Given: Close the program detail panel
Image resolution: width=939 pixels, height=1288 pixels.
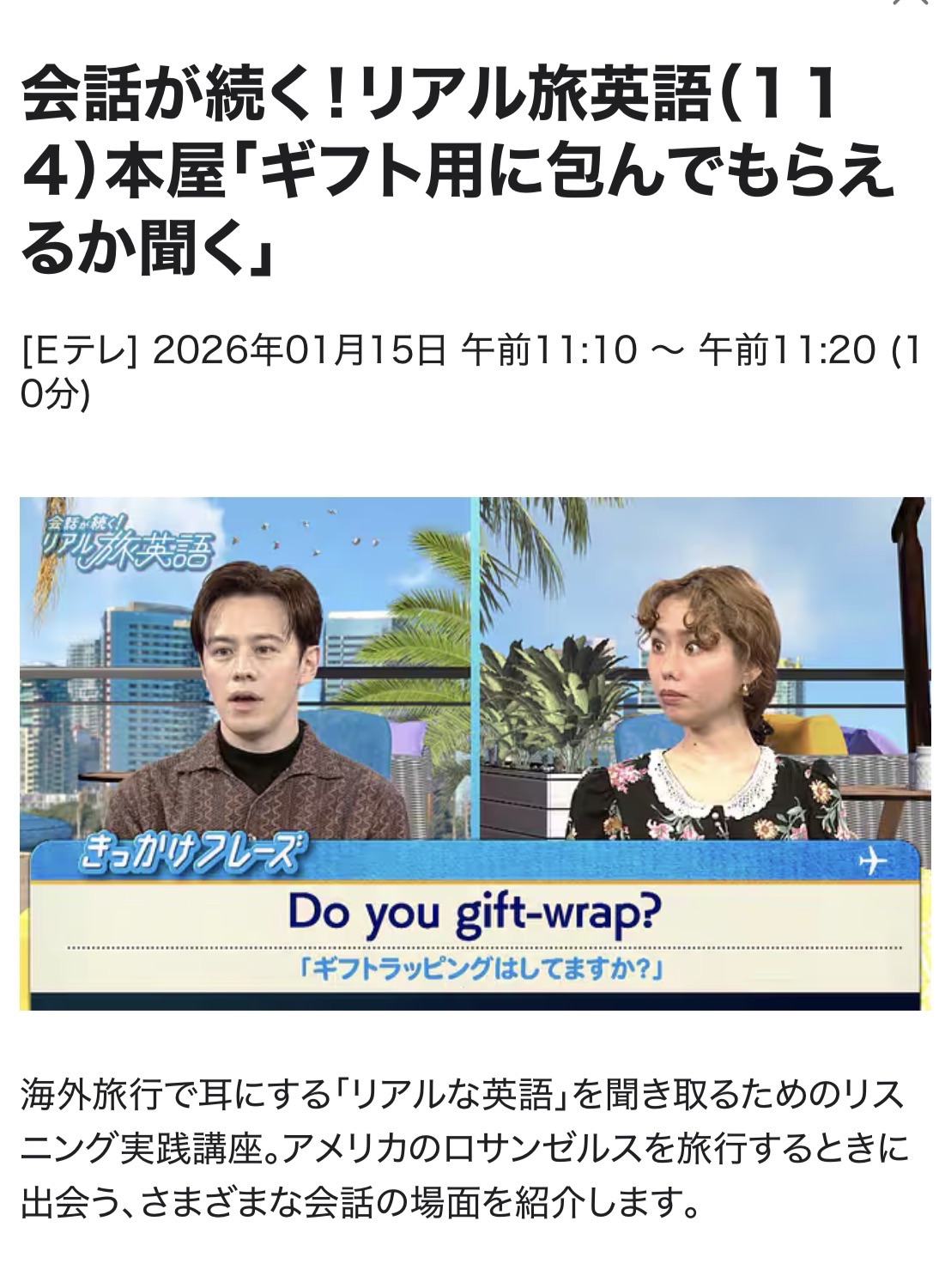Looking at the screenshot, I should click(x=910, y=3).
